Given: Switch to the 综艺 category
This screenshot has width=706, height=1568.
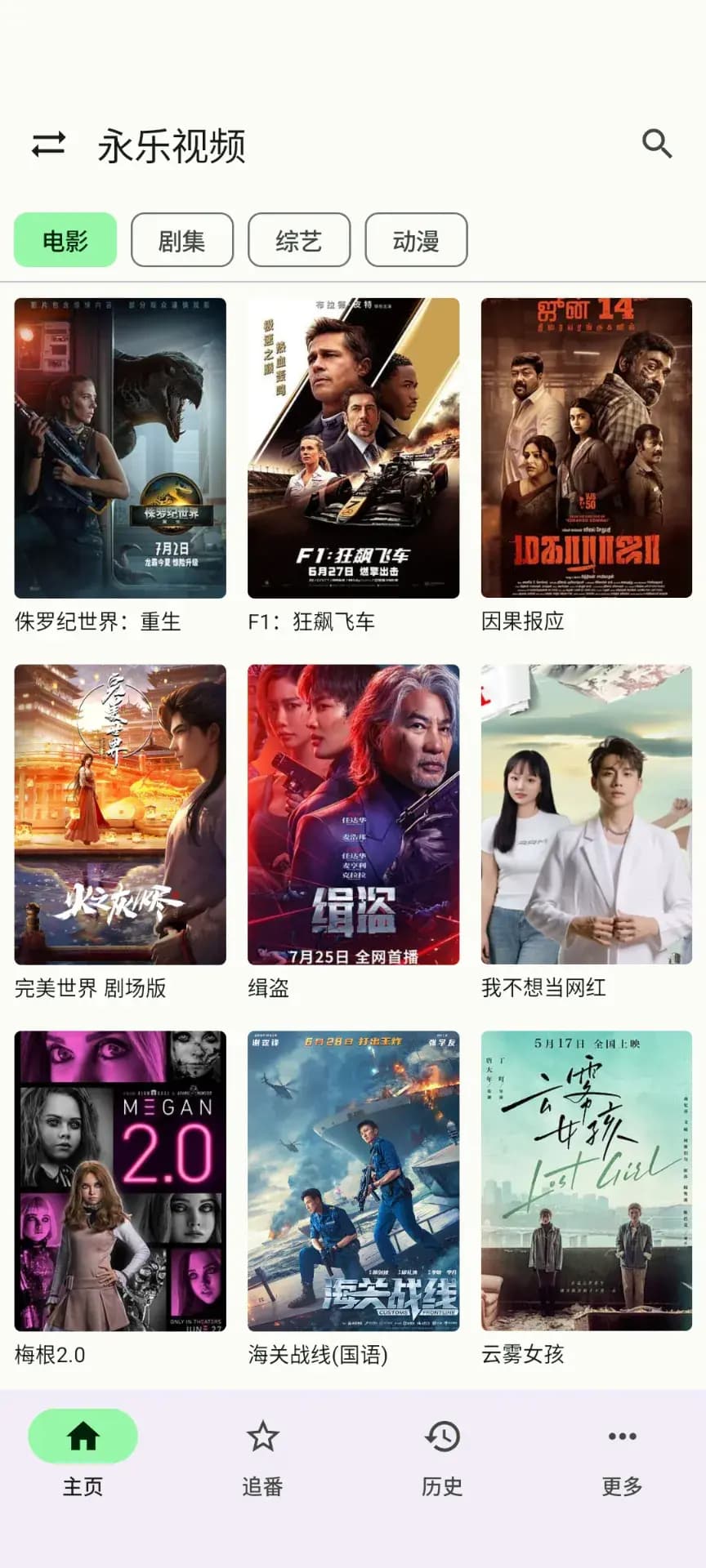Looking at the screenshot, I should point(299,240).
